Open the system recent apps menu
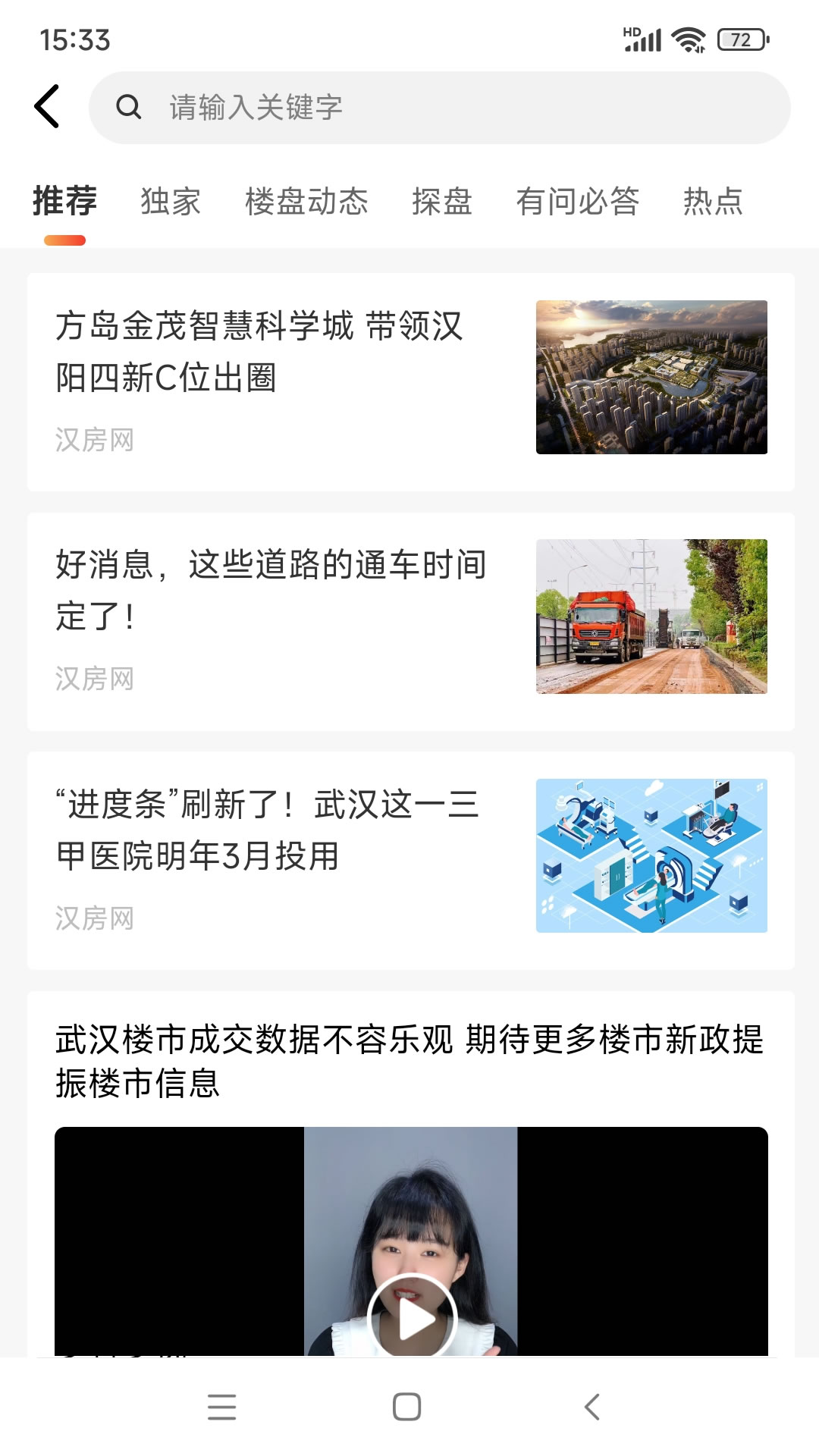819x1456 pixels. tap(222, 1407)
